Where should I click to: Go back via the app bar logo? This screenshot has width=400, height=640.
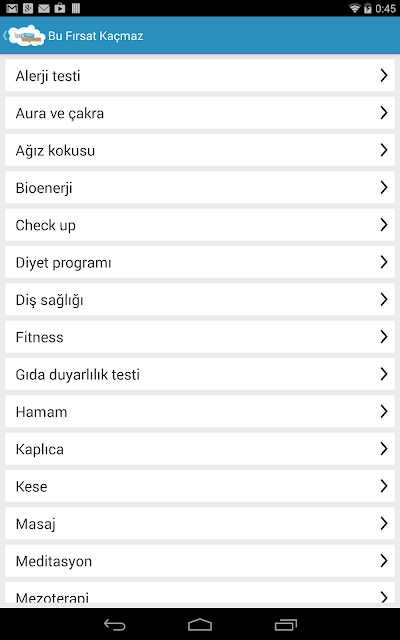(24, 36)
